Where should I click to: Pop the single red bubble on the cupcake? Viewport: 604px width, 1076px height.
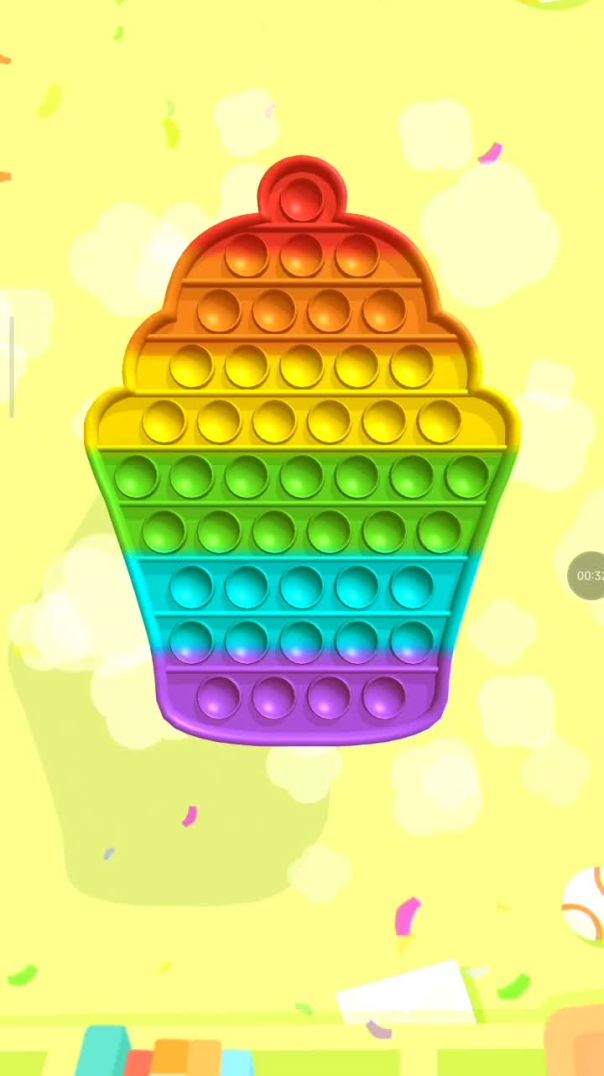[x=300, y=199]
